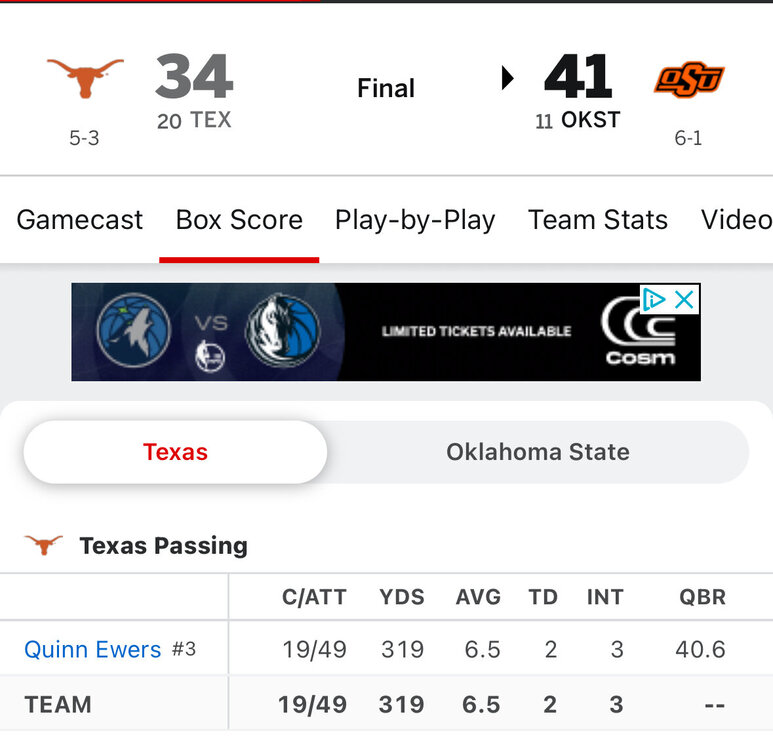
Task: Close the Cosm ticket ad
Action: tap(685, 299)
